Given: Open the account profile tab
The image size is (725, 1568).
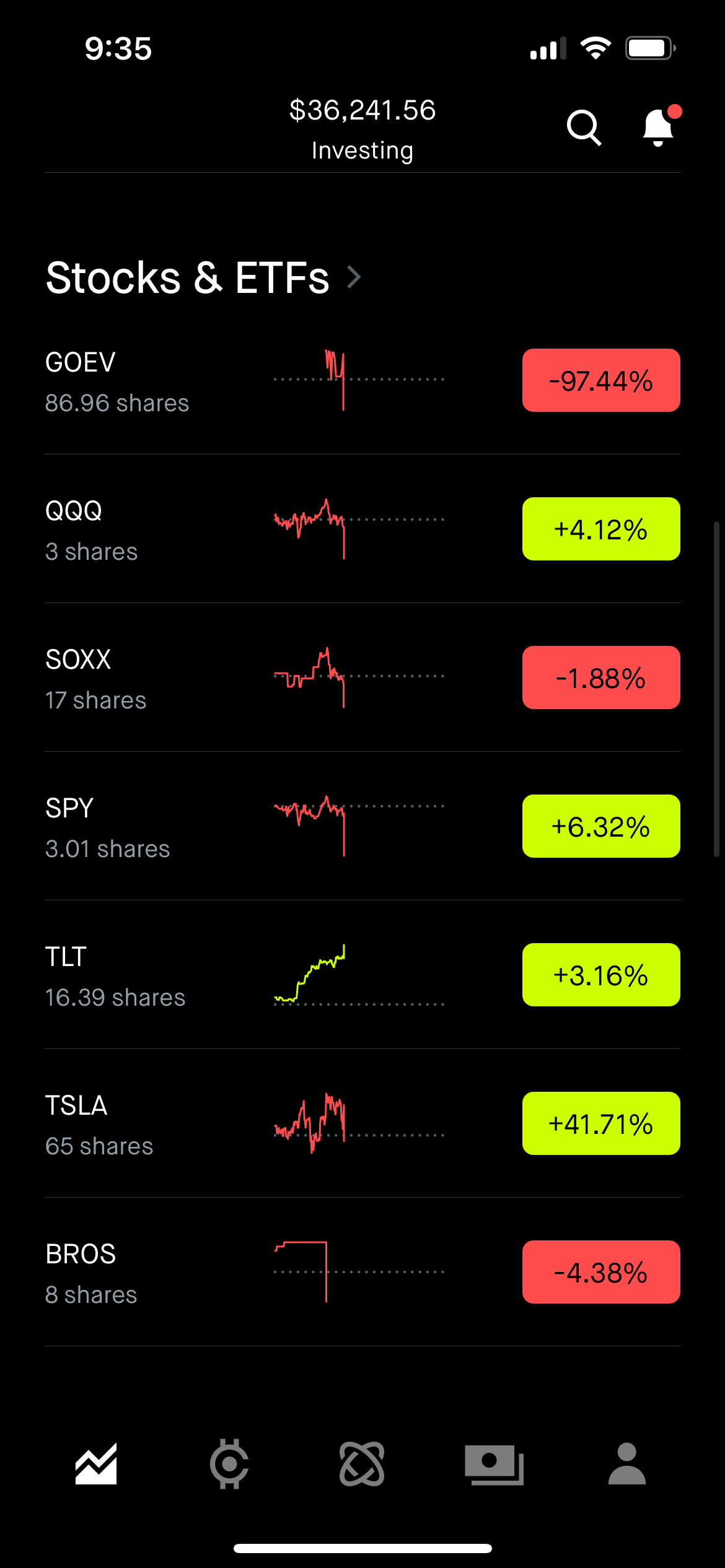Looking at the screenshot, I should click(x=627, y=1464).
